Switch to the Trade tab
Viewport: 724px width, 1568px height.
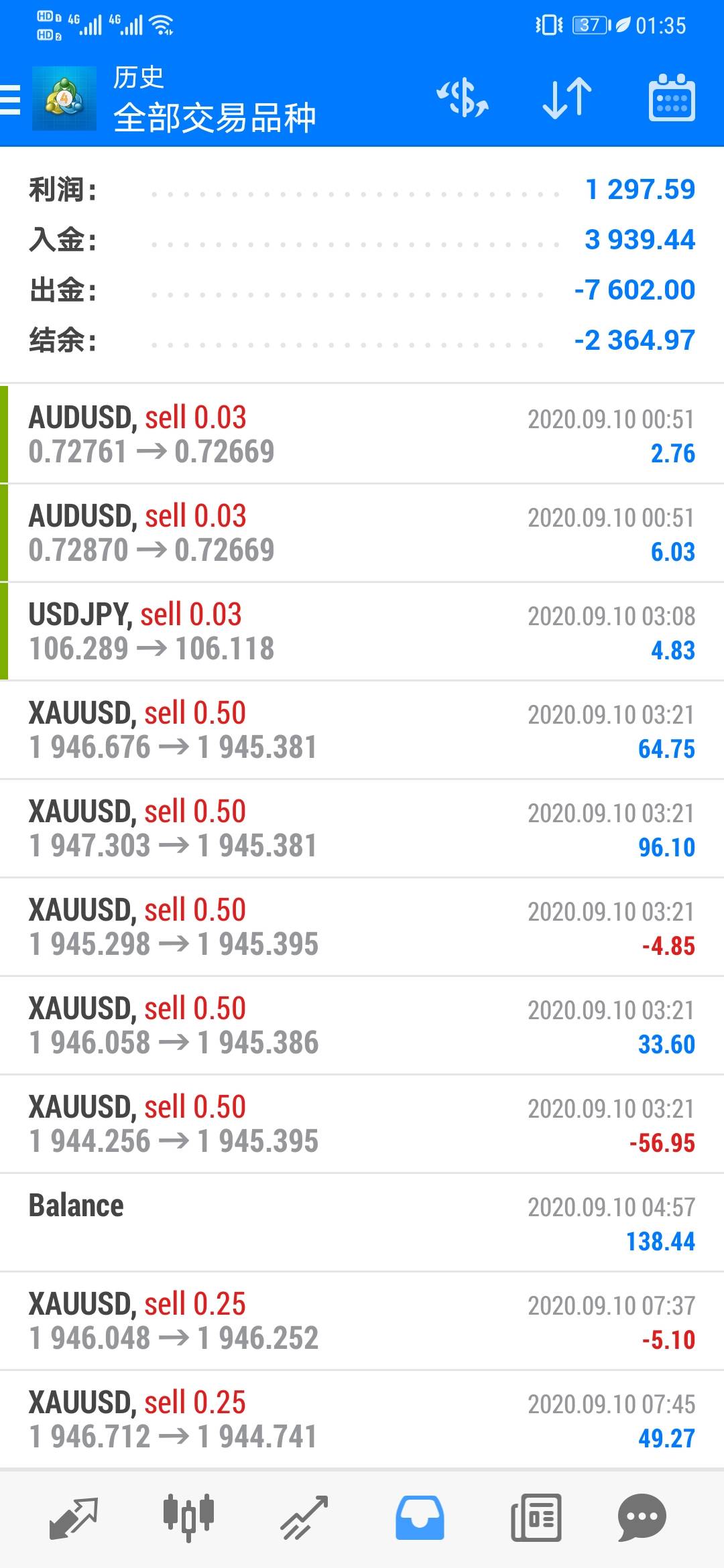click(304, 1518)
